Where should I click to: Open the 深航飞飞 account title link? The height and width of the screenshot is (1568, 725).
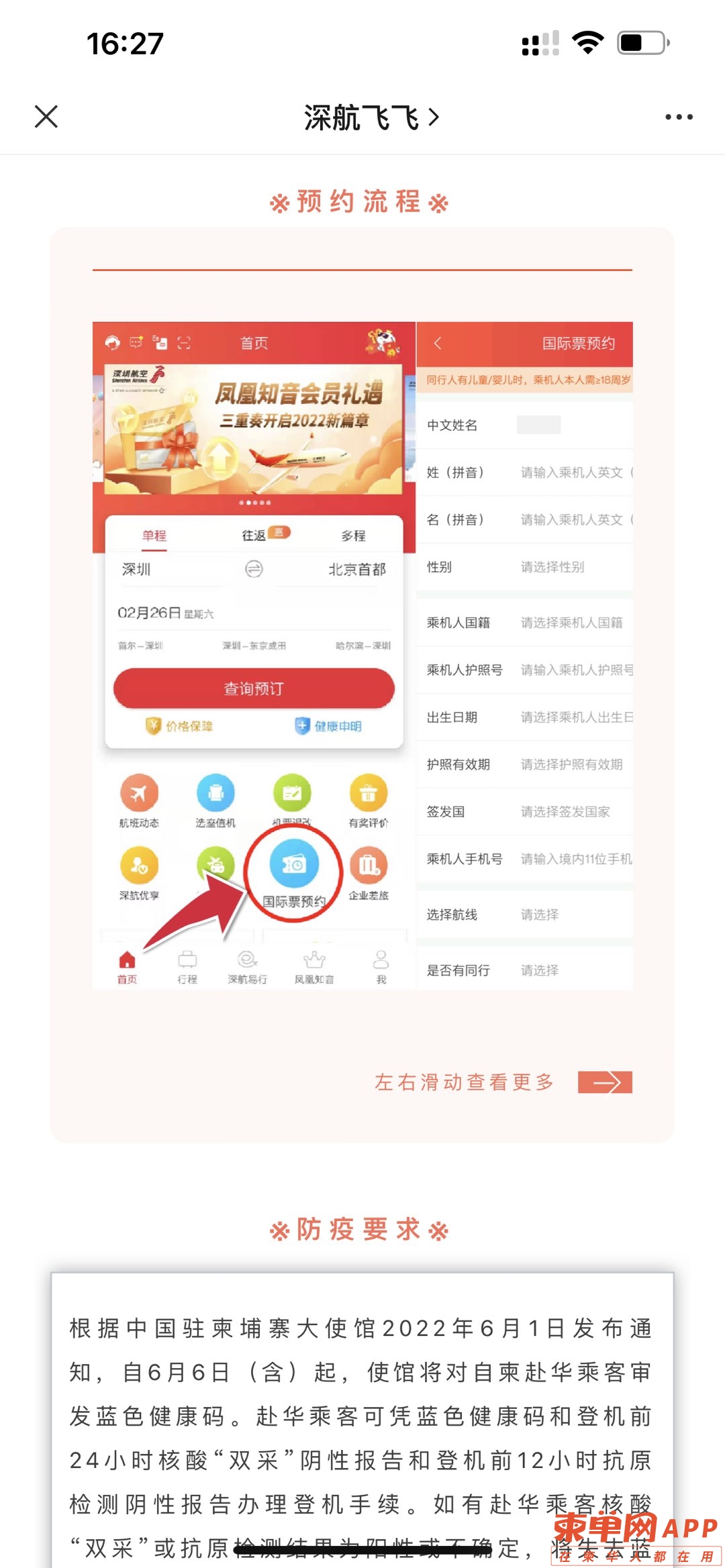tap(371, 117)
